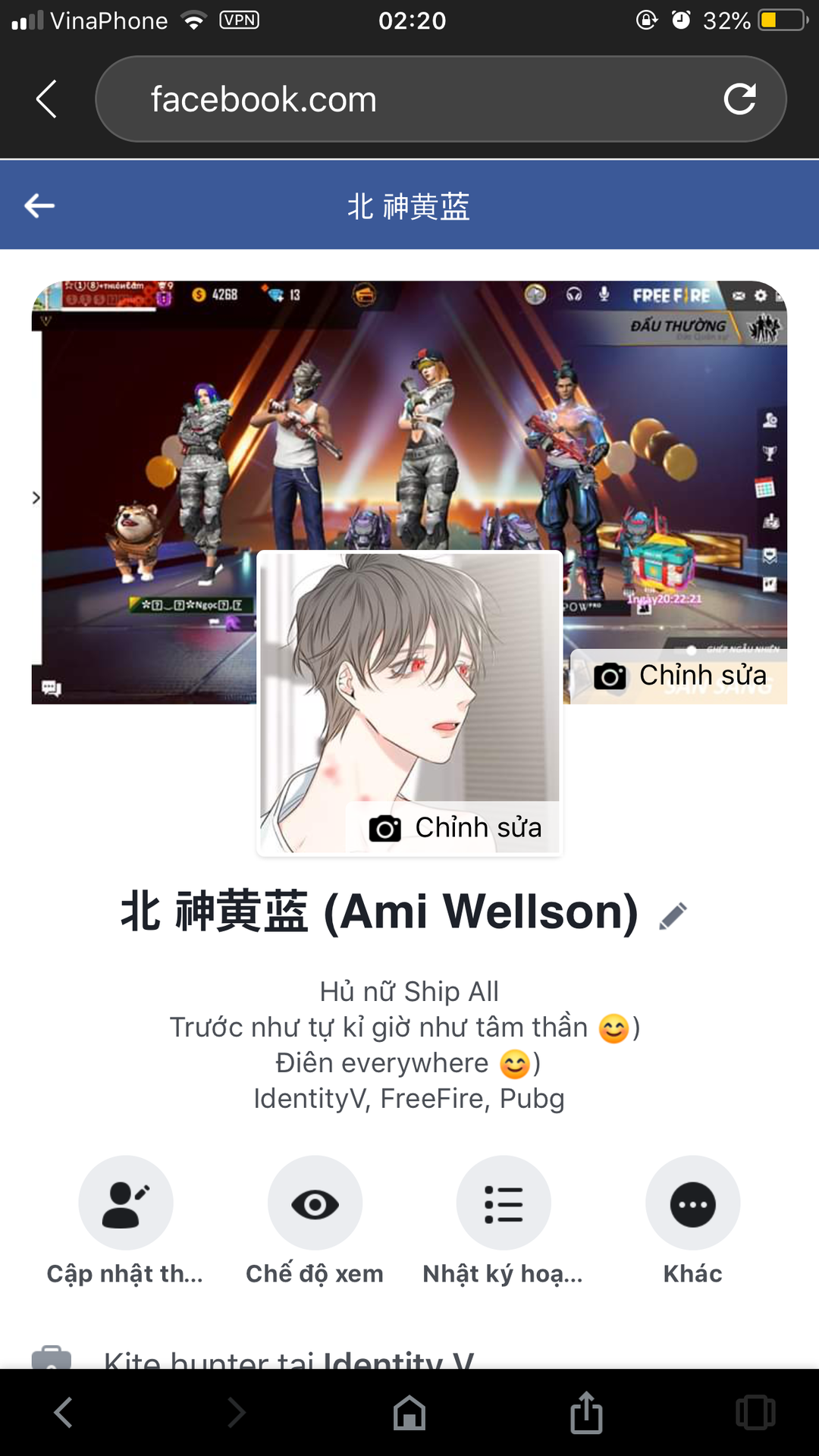819x1456 pixels.
Task: Go back with the browser's top-left arrow
Action: pos(46,99)
